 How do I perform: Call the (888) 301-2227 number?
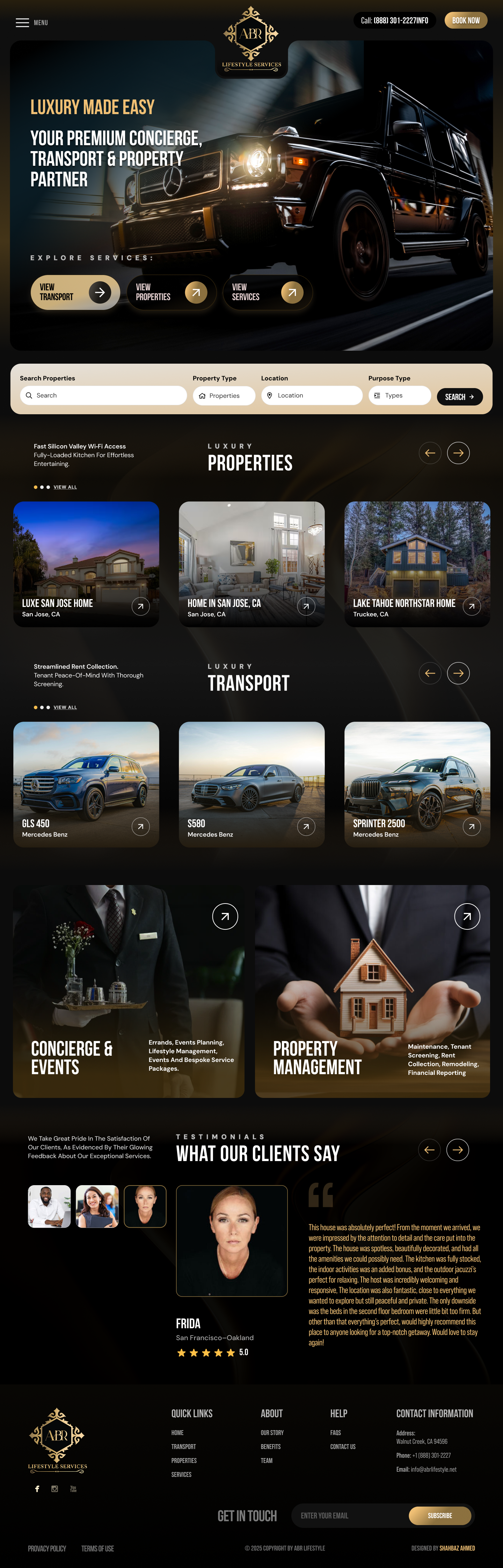[395, 20]
